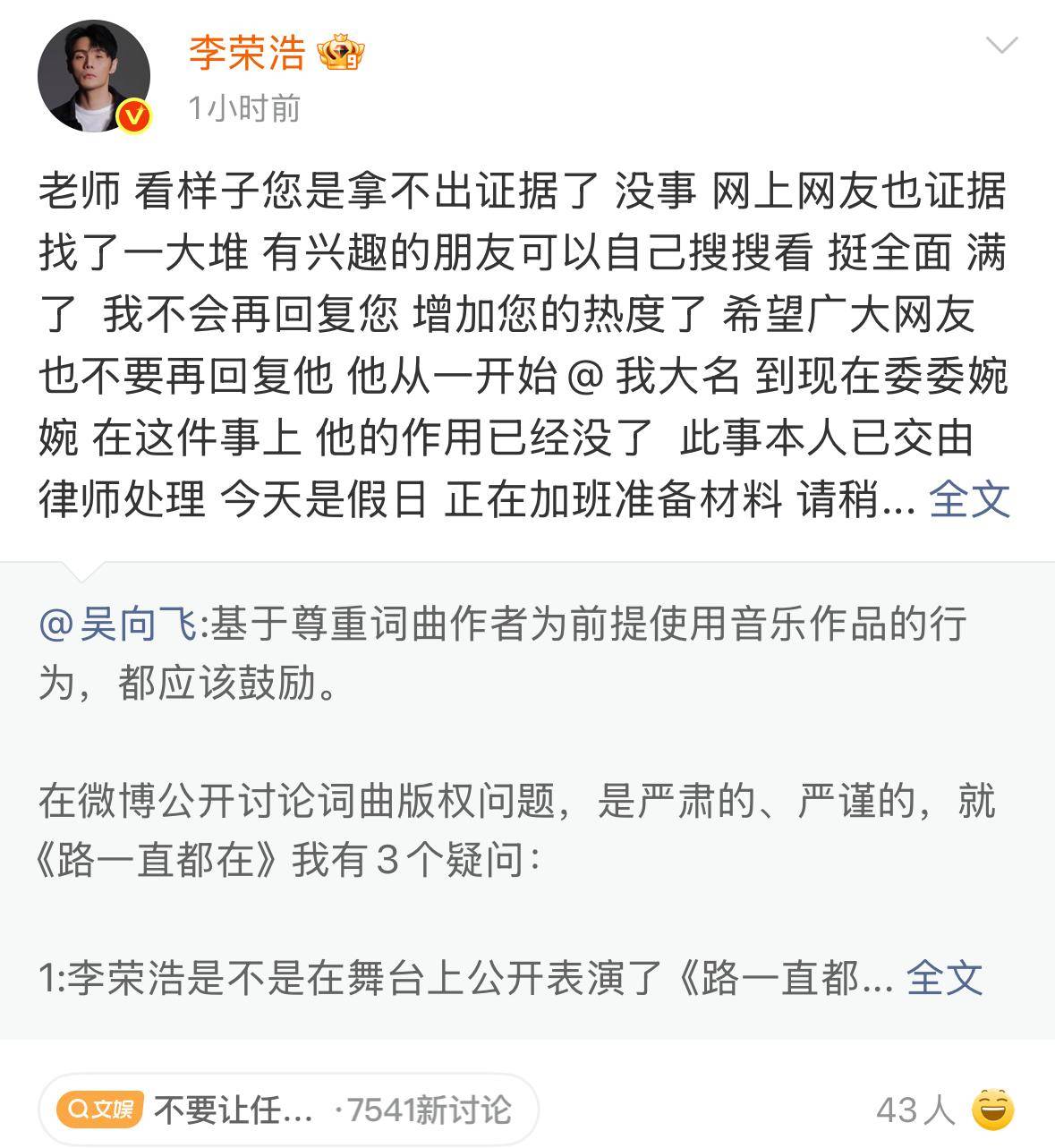
Task: Open the post options chevron
Action: [1000, 46]
